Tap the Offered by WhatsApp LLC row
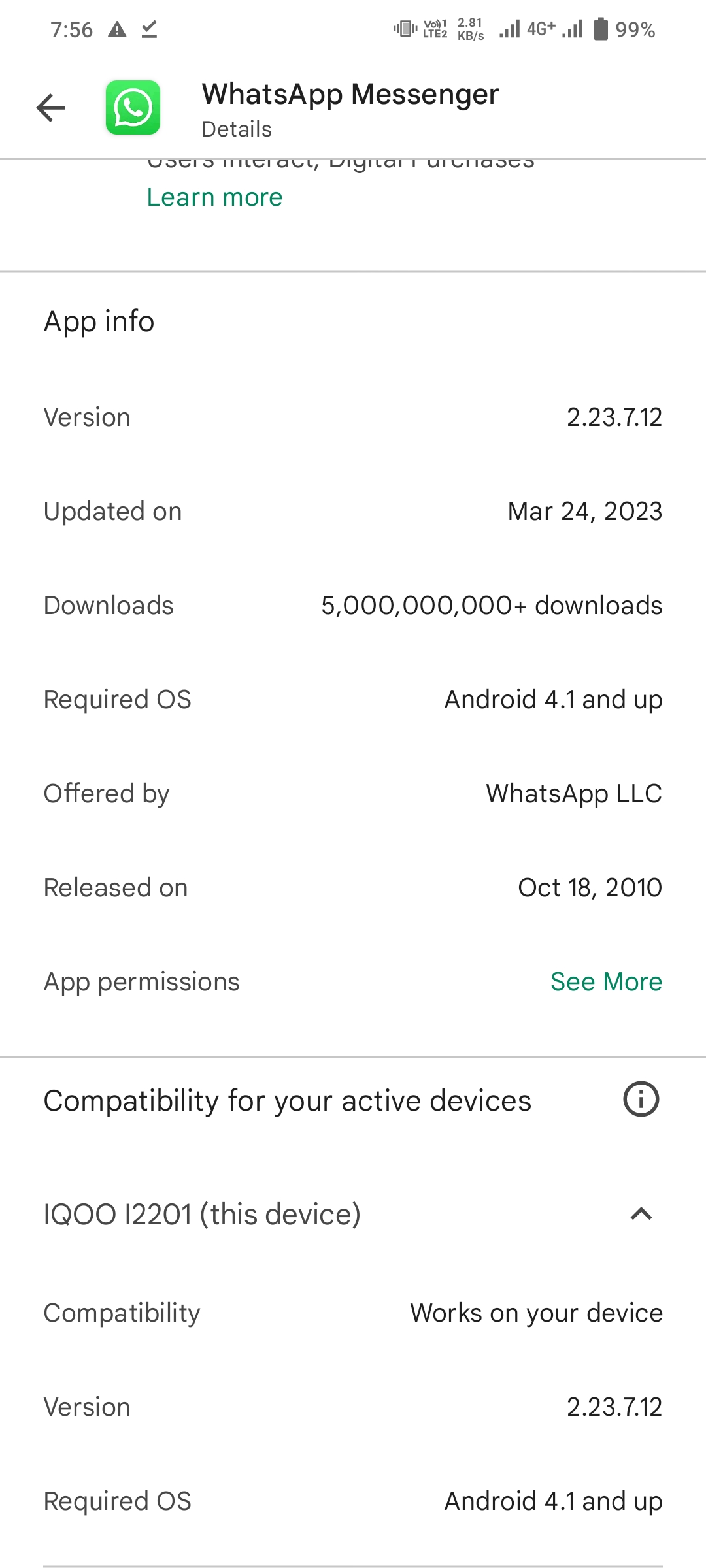The height and width of the screenshot is (1568, 706). coord(353,793)
